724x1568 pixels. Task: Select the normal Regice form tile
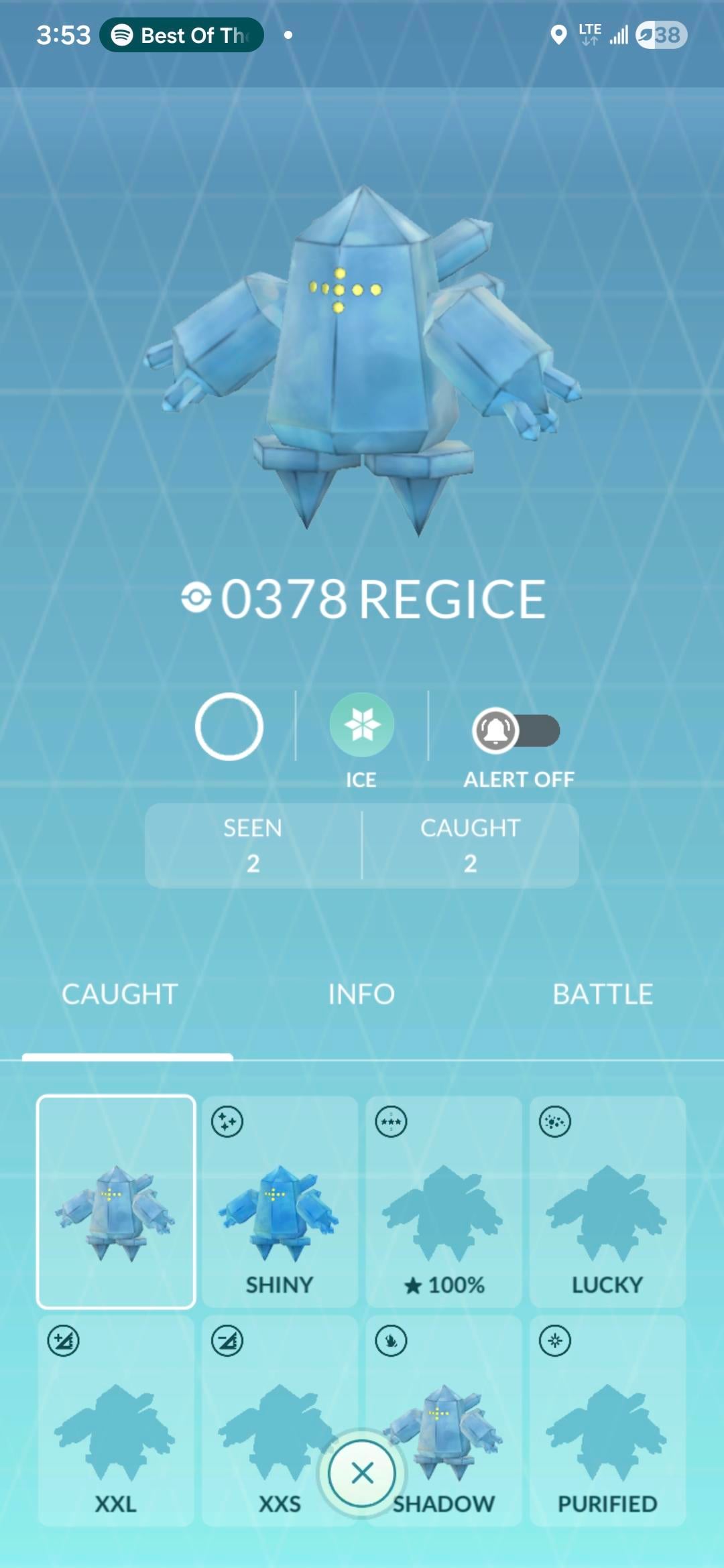coord(116,1201)
